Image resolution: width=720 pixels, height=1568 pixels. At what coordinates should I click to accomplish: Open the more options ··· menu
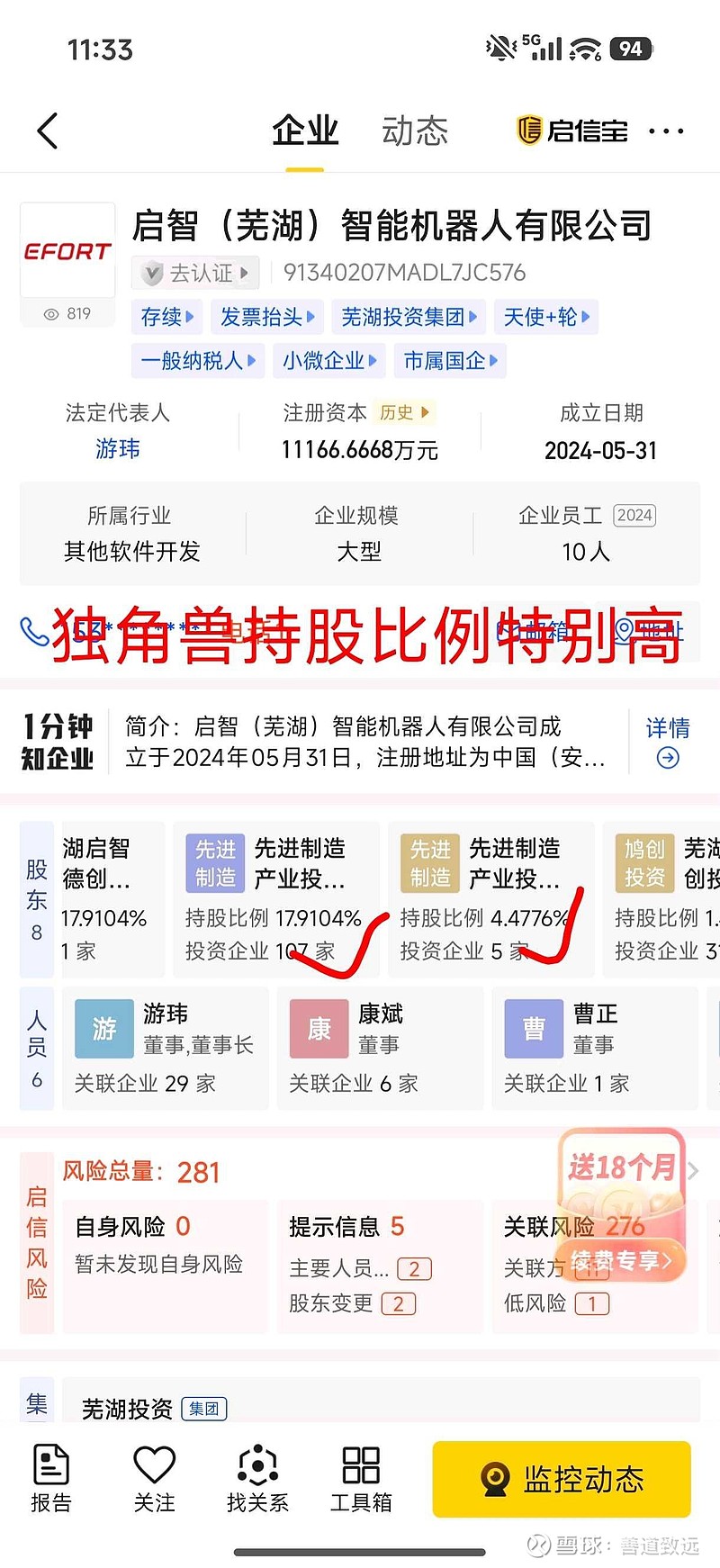(x=666, y=131)
